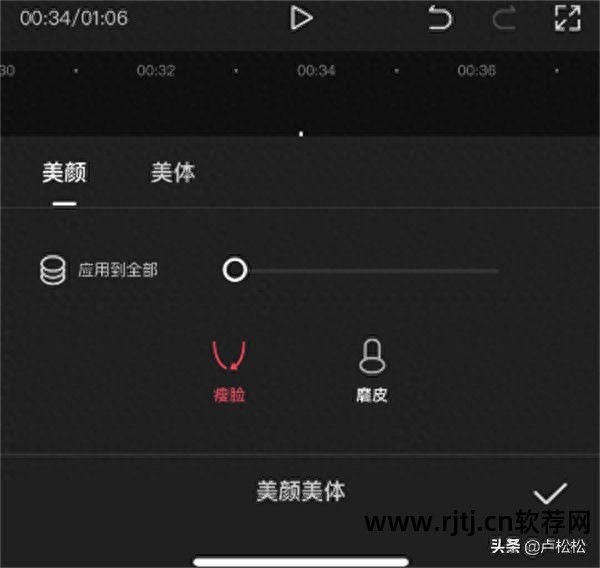
Task: Apply effect to all via 应用到全部
Action: [99, 270]
